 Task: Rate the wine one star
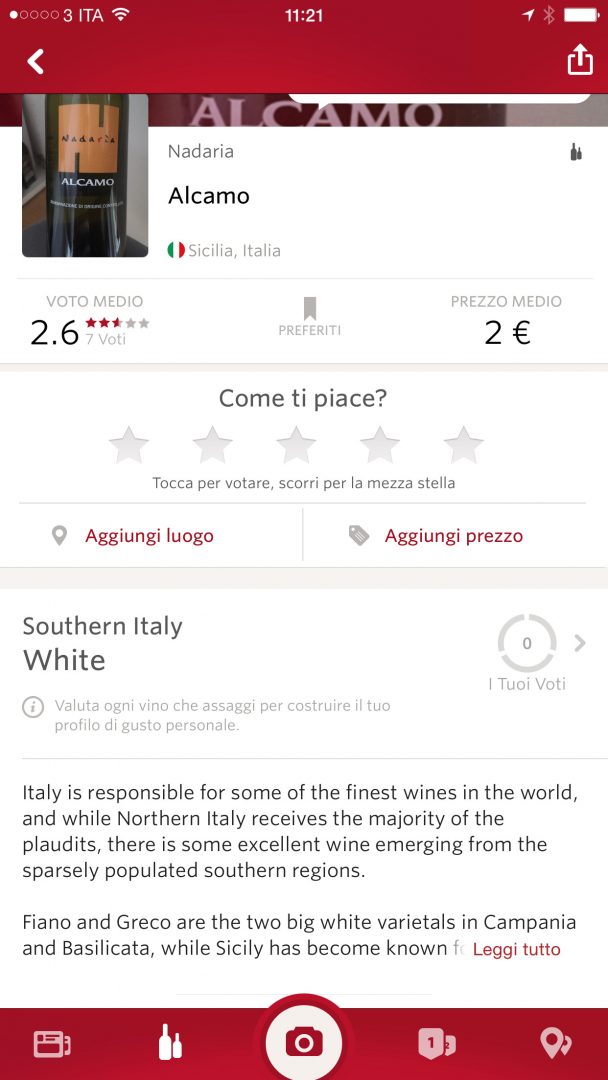click(x=128, y=445)
